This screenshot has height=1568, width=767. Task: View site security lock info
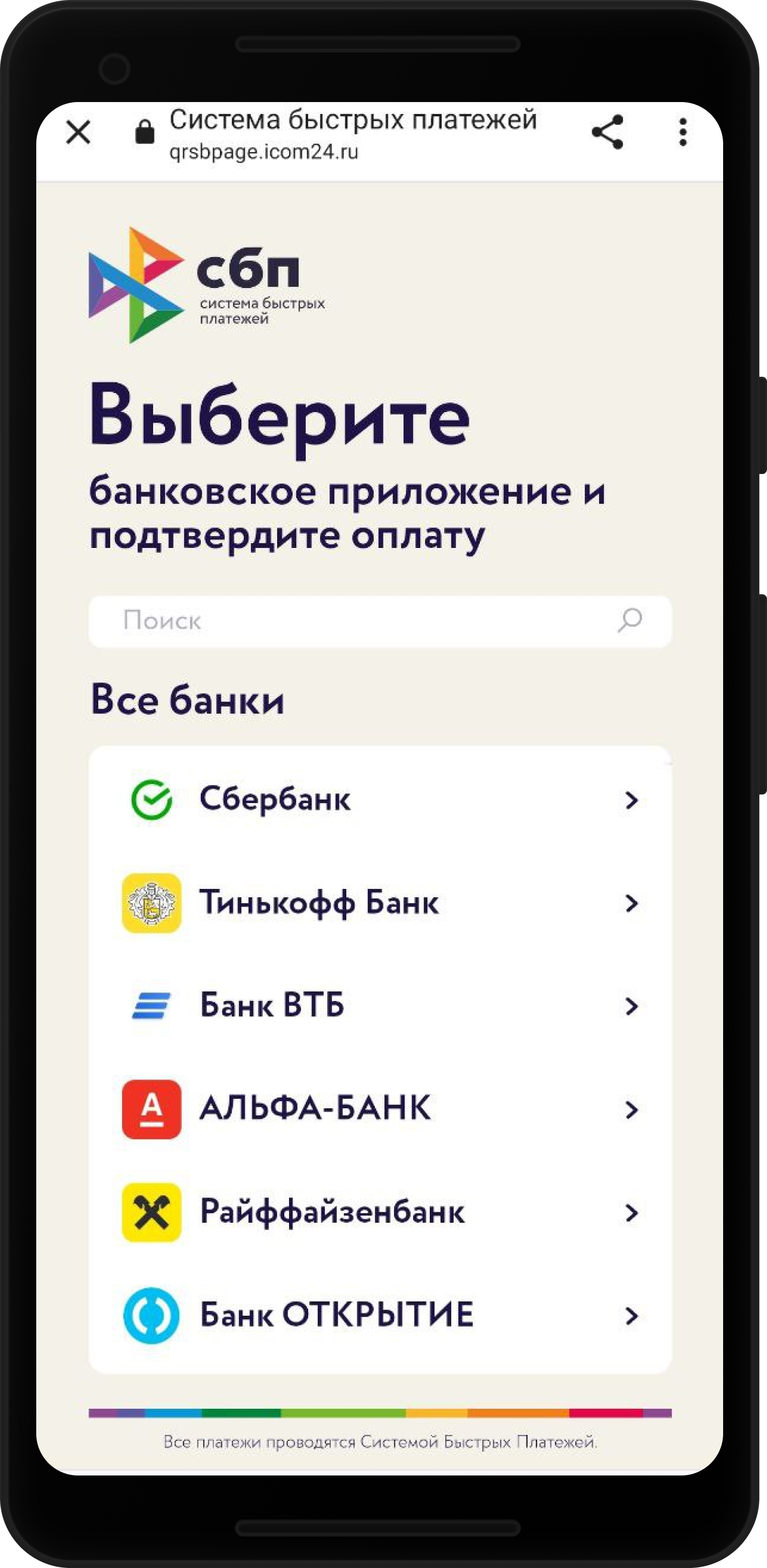pyautogui.click(x=144, y=132)
